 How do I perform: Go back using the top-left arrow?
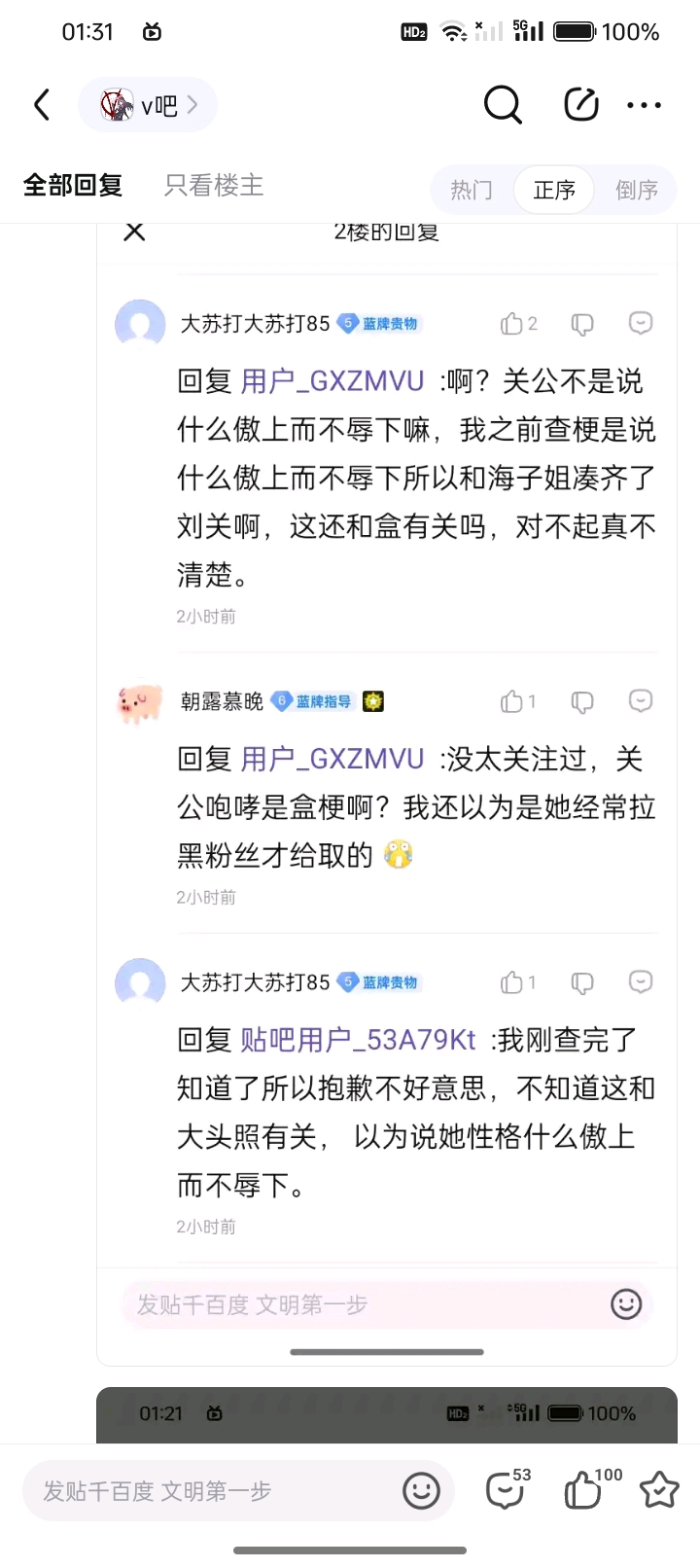point(42,104)
